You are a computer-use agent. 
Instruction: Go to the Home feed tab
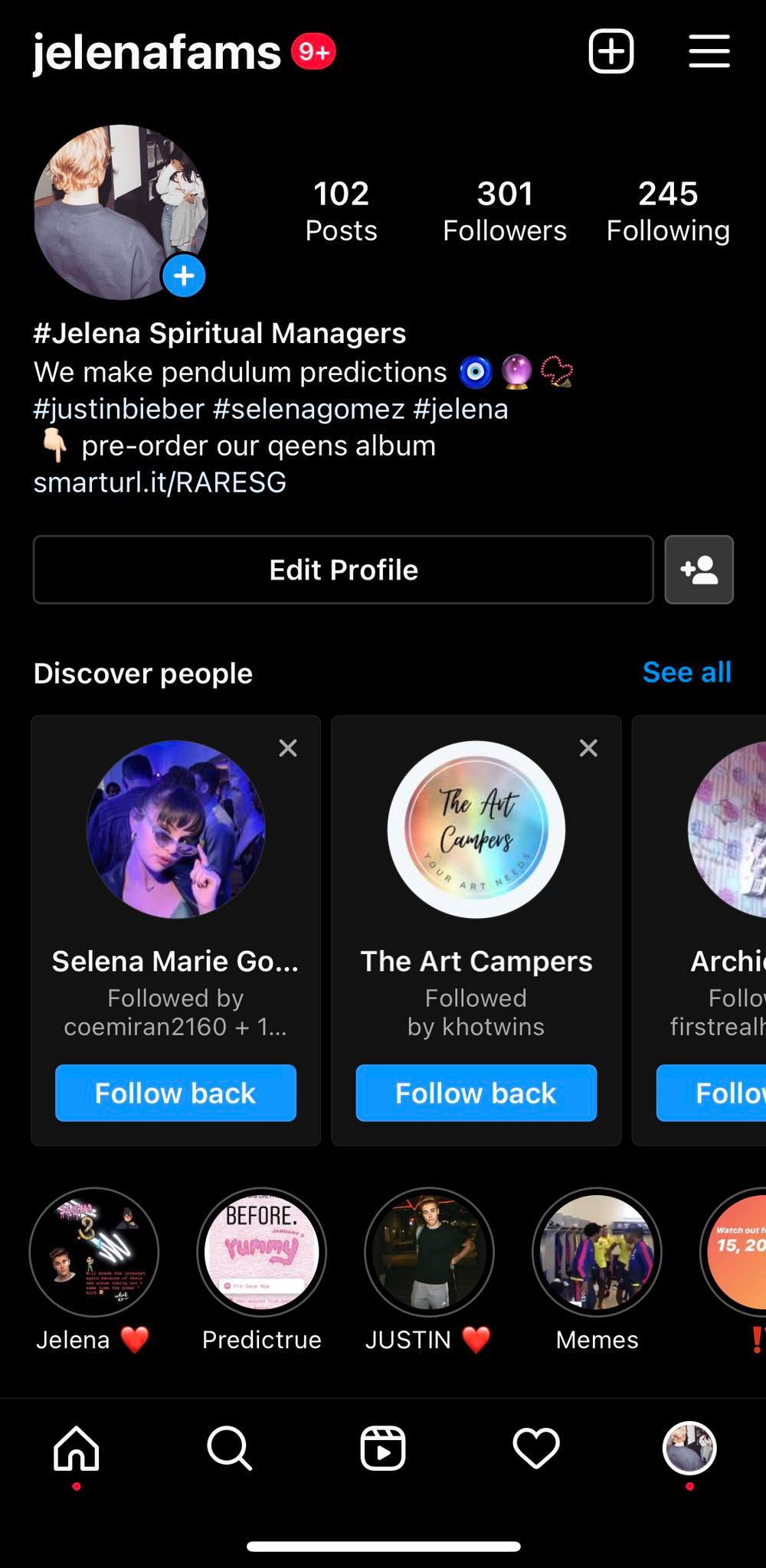coord(77,1449)
